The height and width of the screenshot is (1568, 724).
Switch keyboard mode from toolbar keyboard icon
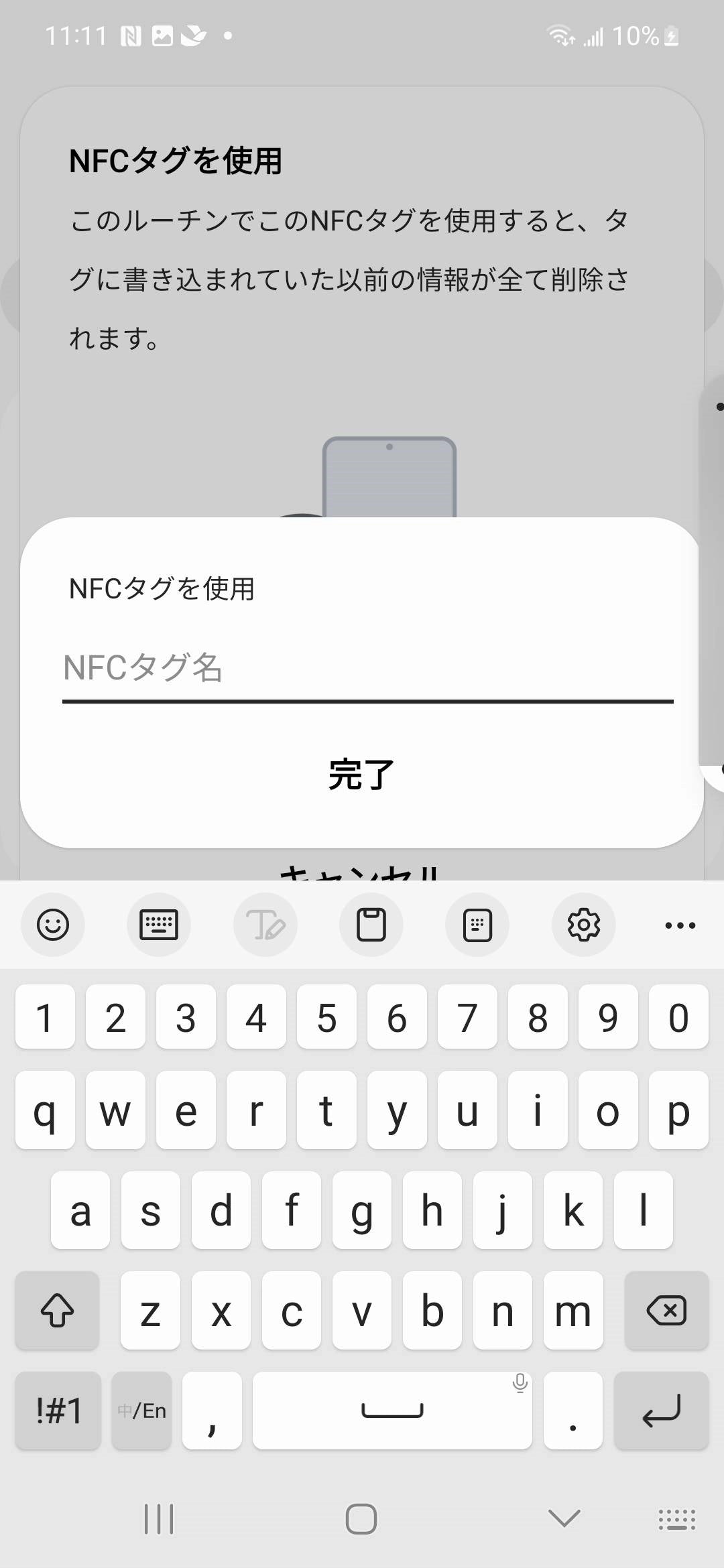coord(159,925)
